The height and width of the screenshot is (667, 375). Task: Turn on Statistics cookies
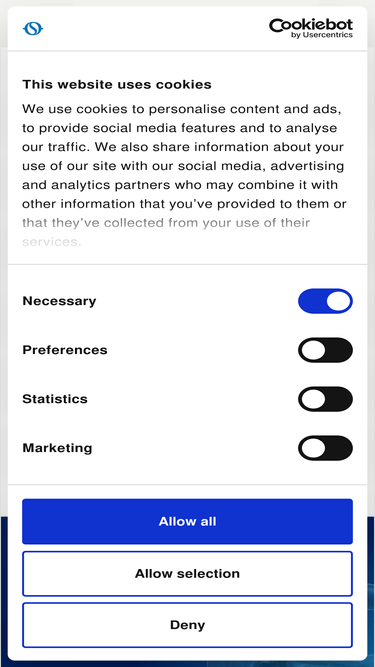[325, 399]
